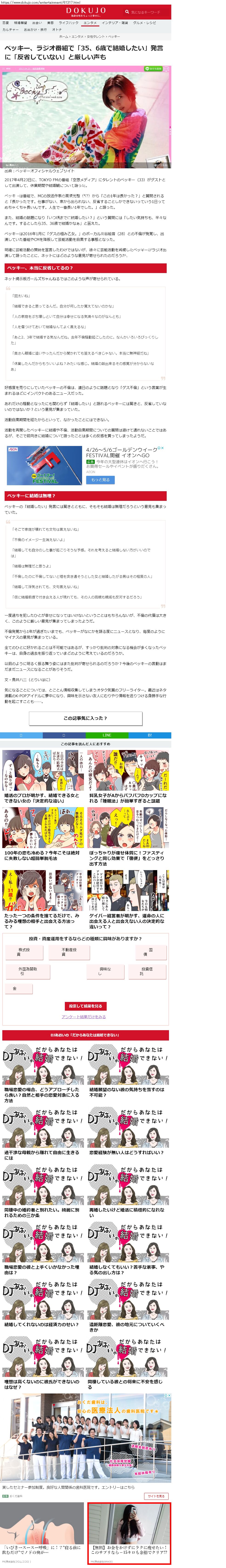Screen dimensions: 226x1568
Task: Select the 外国為替取引 poll option
Action: [27, 971]
